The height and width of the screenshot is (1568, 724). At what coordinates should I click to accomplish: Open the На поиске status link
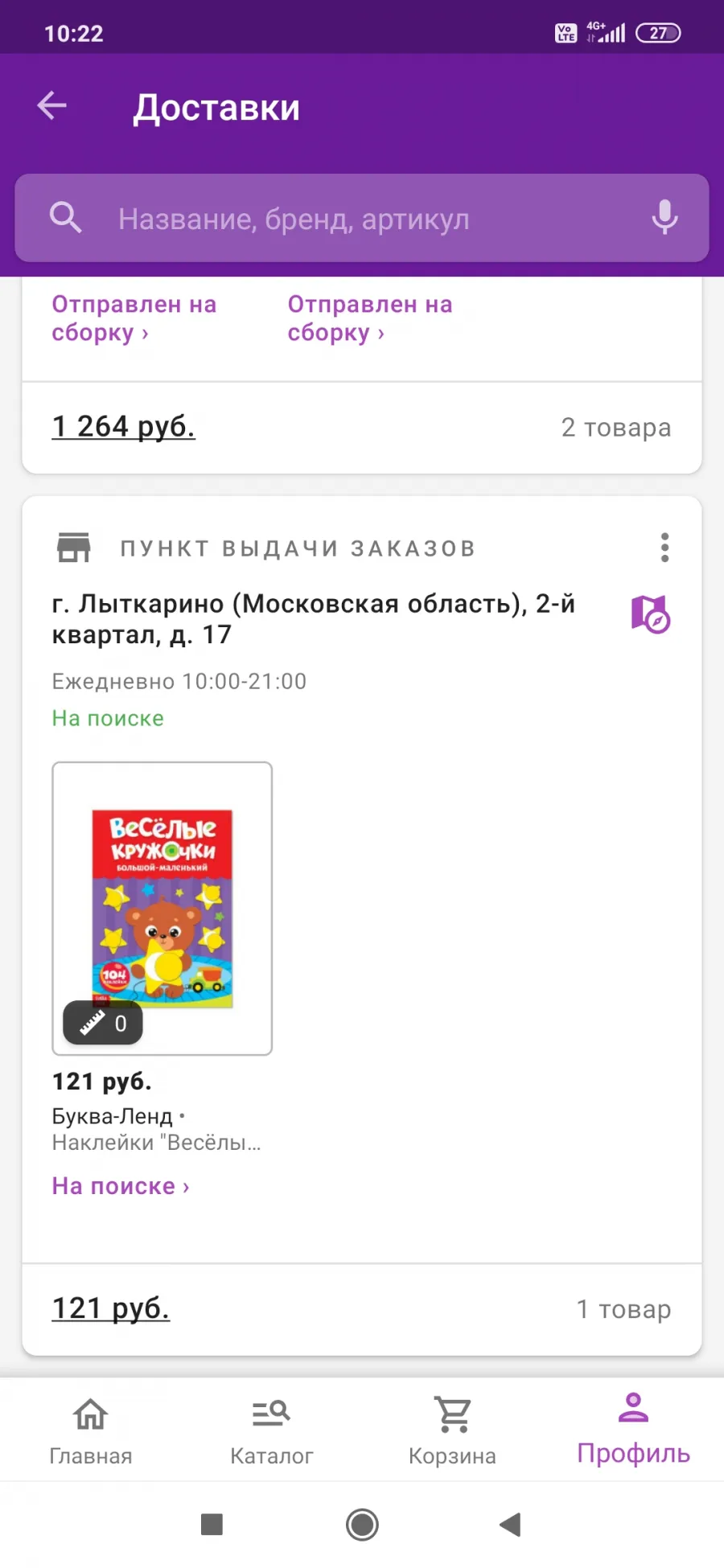point(121,1186)
